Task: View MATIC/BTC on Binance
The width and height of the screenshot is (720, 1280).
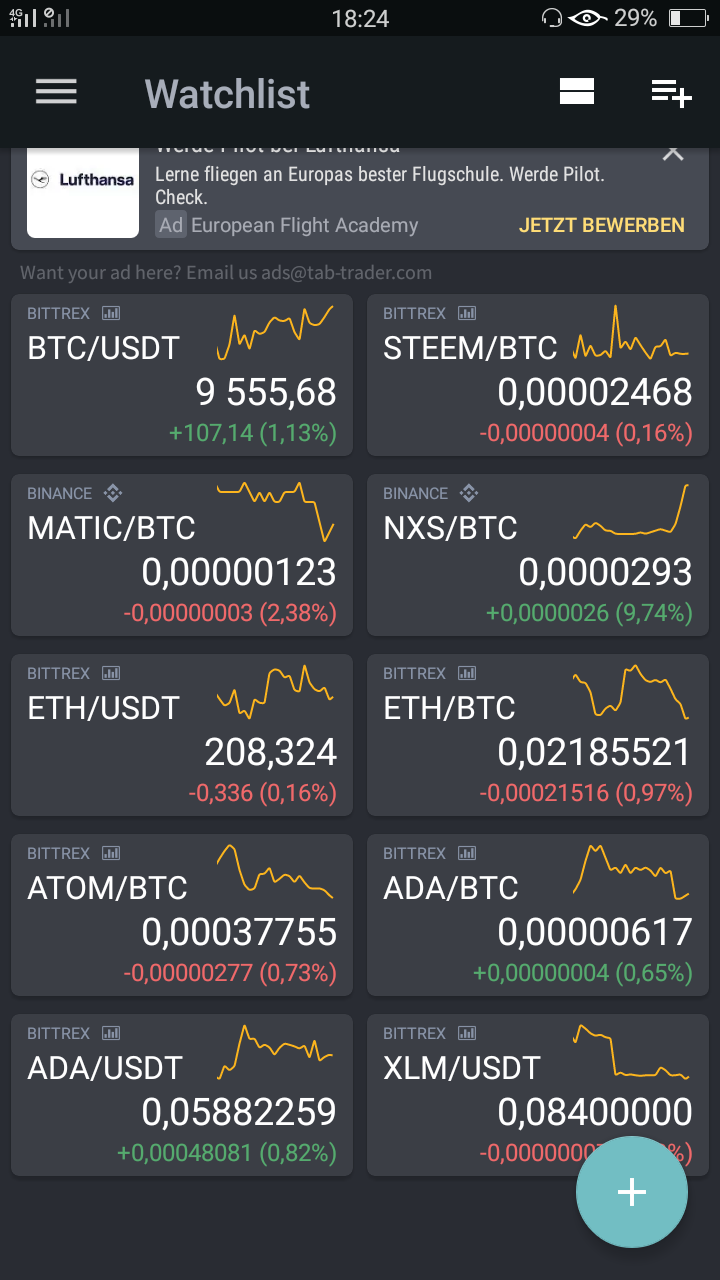Action: (182, 555)
